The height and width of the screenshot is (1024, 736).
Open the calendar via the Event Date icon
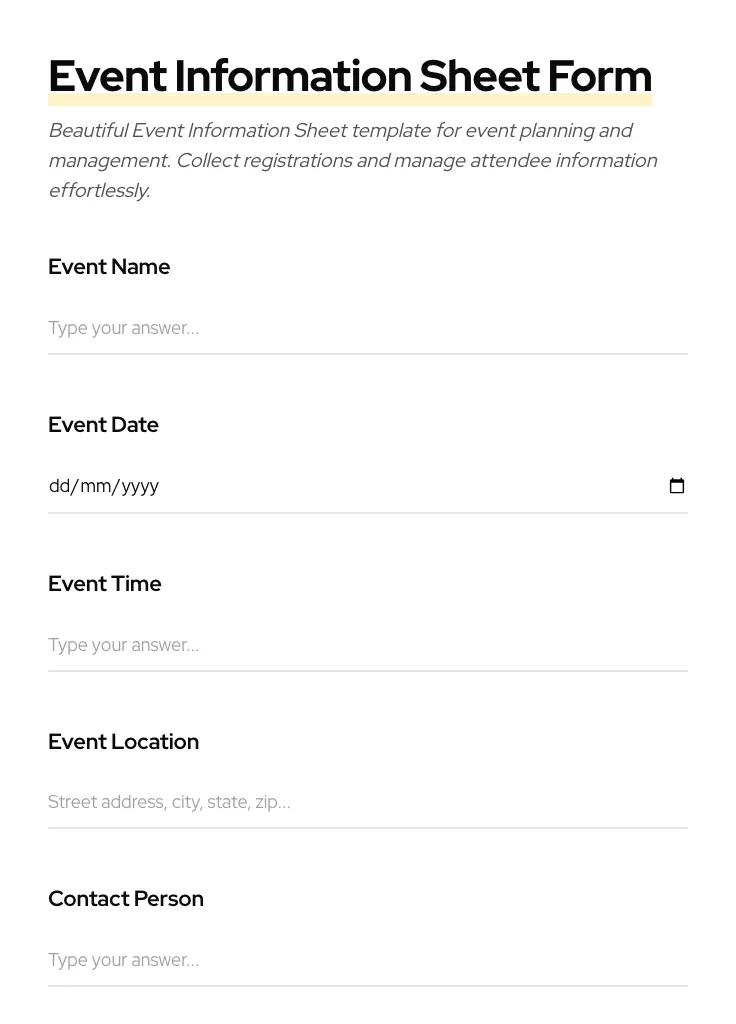(x=677, y=486)
